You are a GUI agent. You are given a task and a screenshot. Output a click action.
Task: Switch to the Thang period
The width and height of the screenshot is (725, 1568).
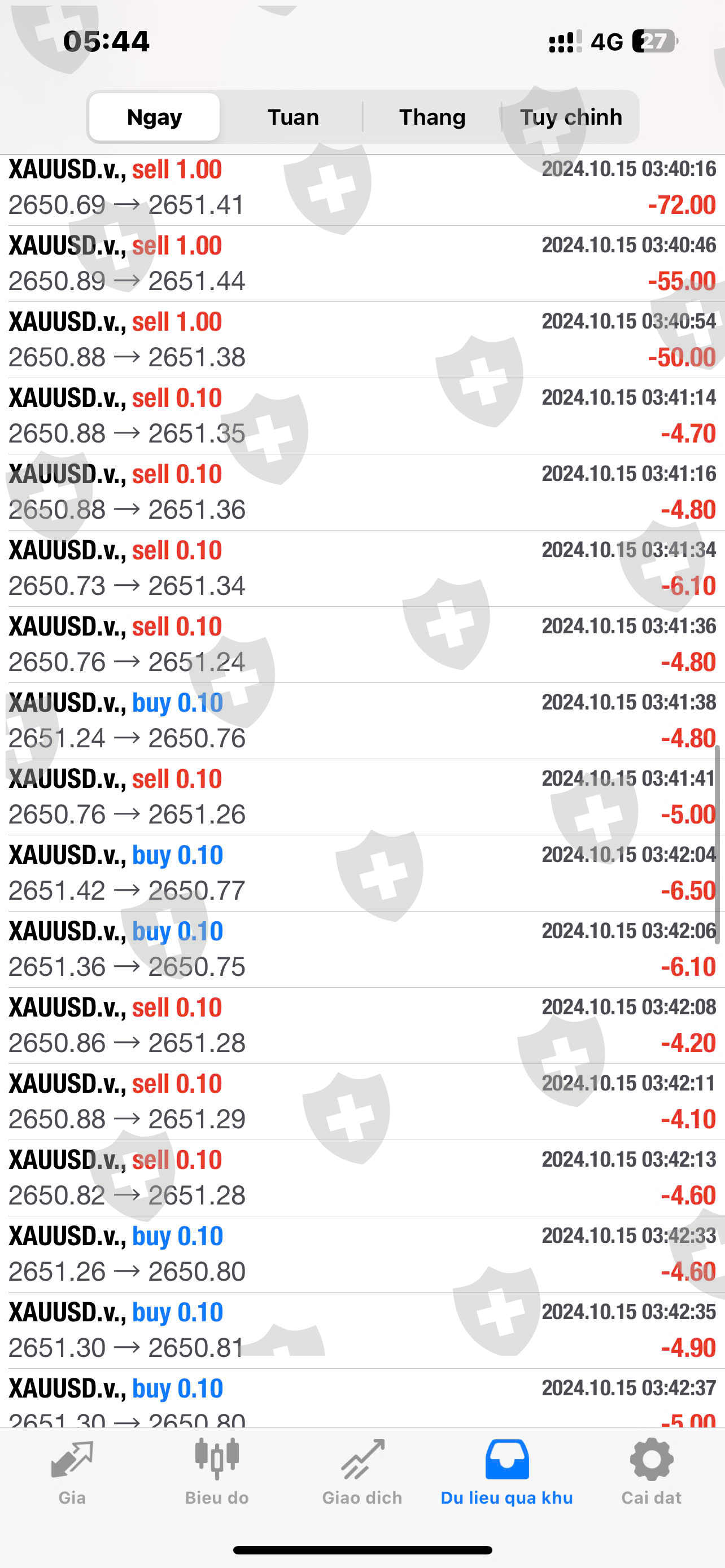(x=431, y=117)
